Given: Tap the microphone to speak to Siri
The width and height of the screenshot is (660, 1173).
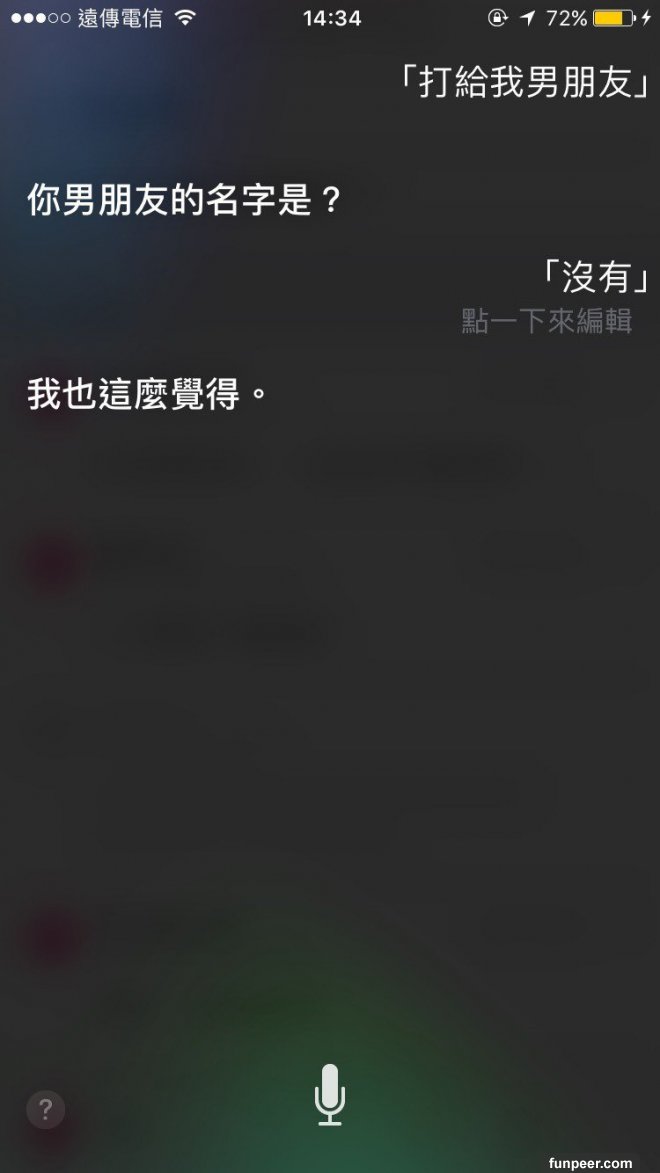Looking at the screenshot, I should 329,1094.
